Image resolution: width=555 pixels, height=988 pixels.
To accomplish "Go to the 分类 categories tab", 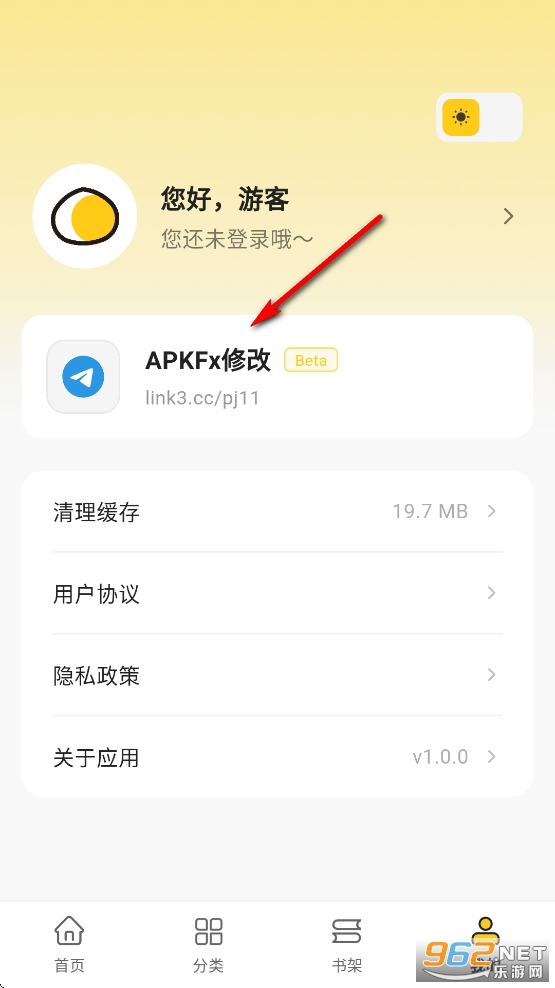I will [x=208, y=945].
